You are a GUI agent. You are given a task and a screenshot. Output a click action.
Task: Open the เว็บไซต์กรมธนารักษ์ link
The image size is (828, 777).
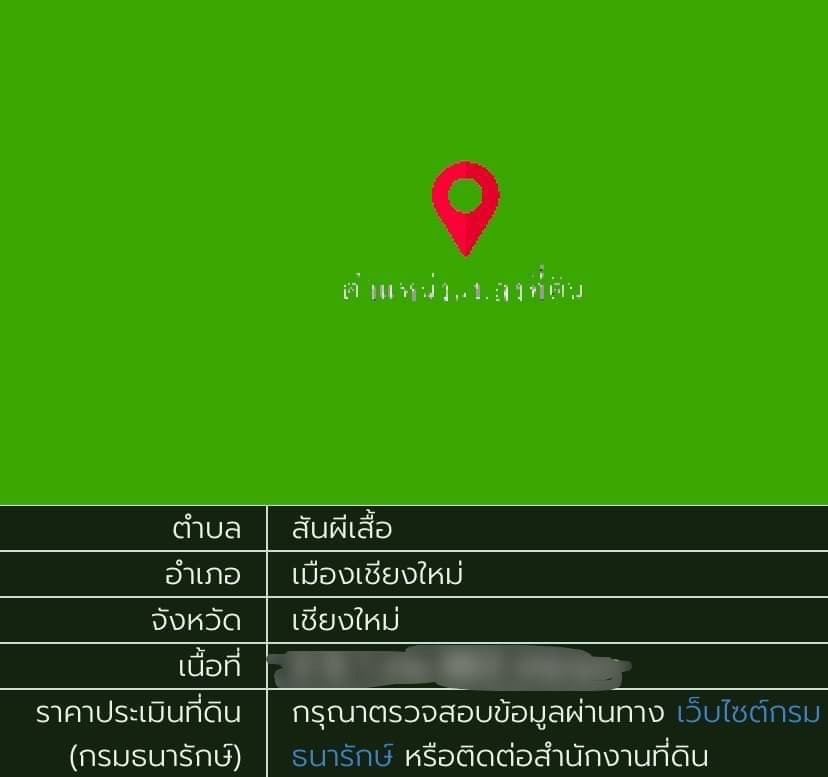(747, 713)
